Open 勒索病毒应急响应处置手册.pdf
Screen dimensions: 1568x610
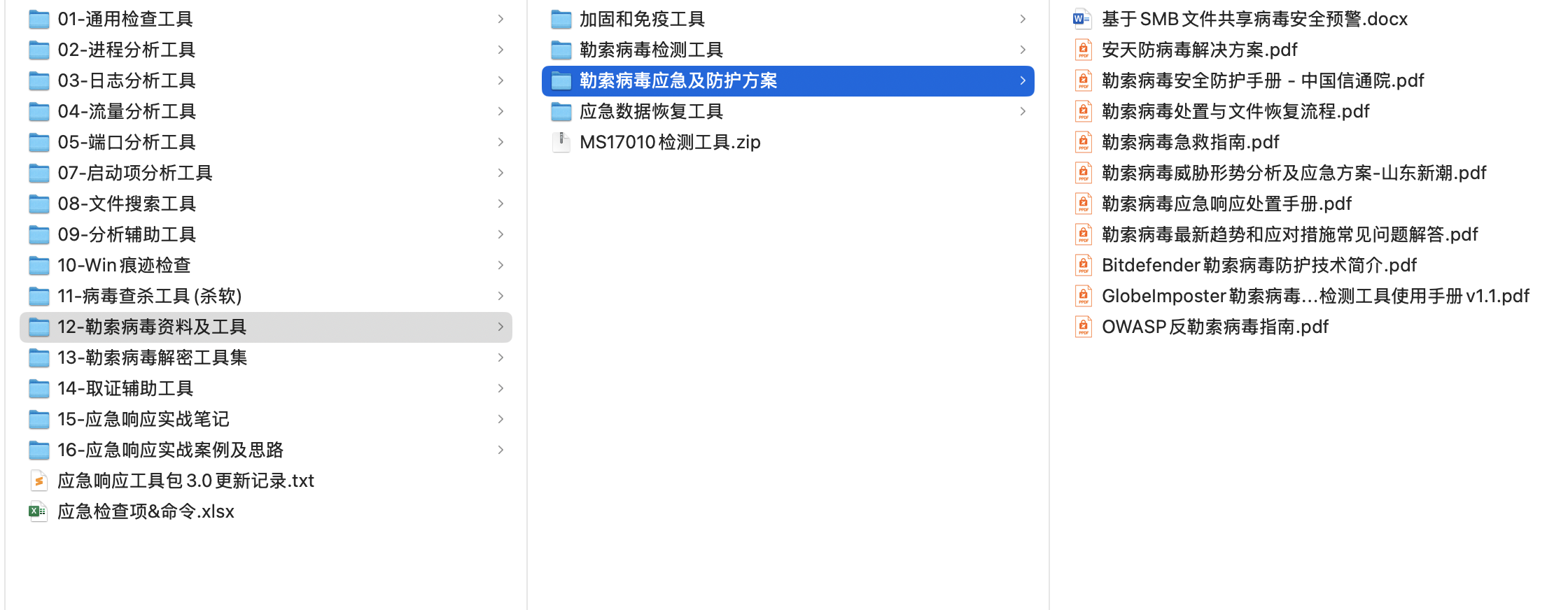(1226, 204)
